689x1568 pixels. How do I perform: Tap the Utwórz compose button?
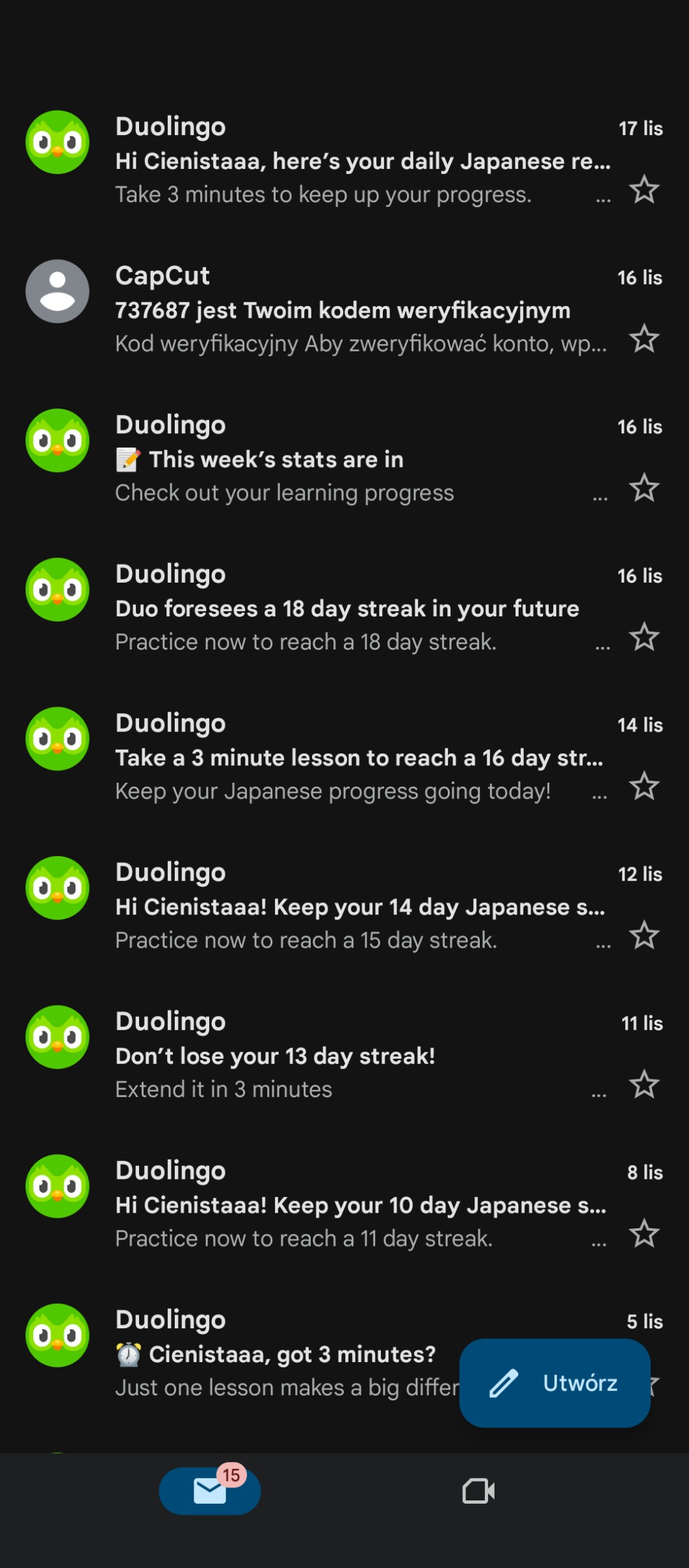coord(554,1383)
